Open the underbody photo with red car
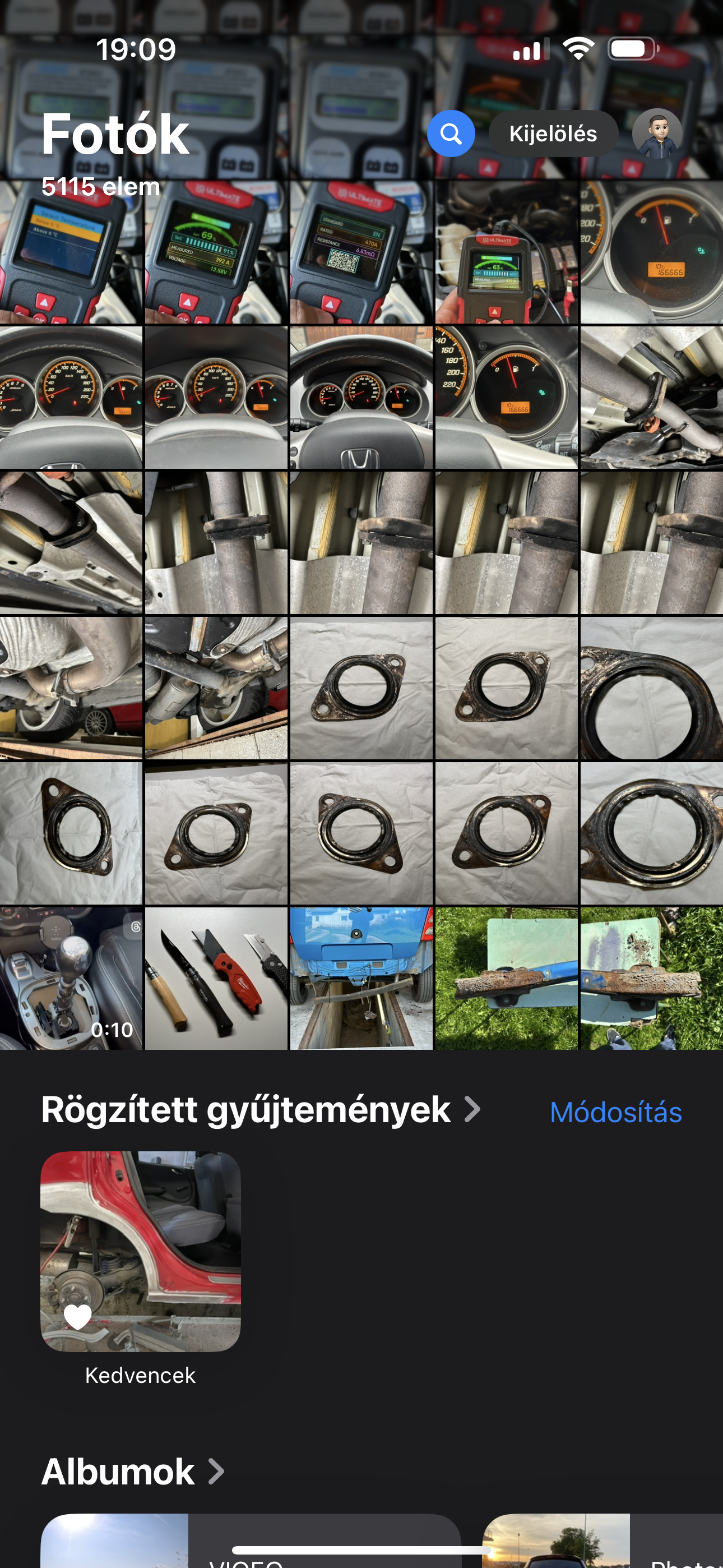 [71, 688]
